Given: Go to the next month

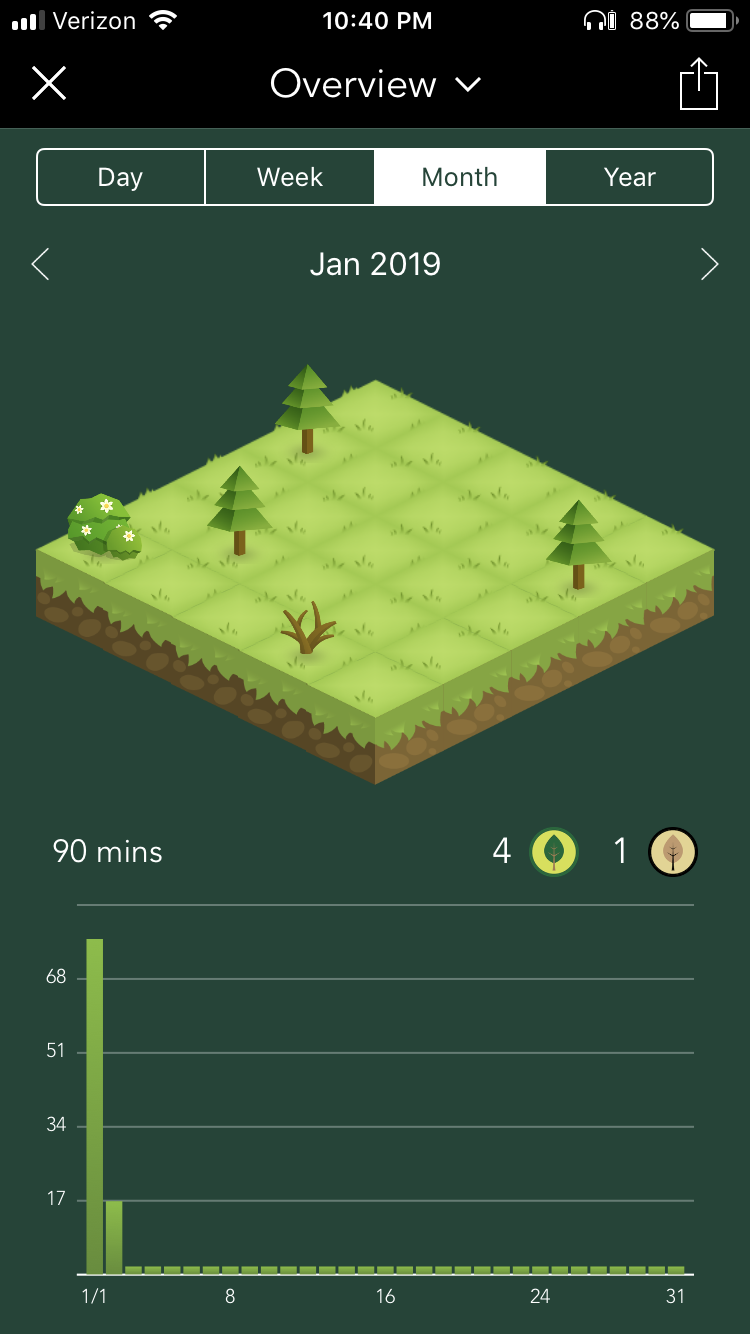Looking at the screenshot, I should pyautogui.click(x=709, y=264).
